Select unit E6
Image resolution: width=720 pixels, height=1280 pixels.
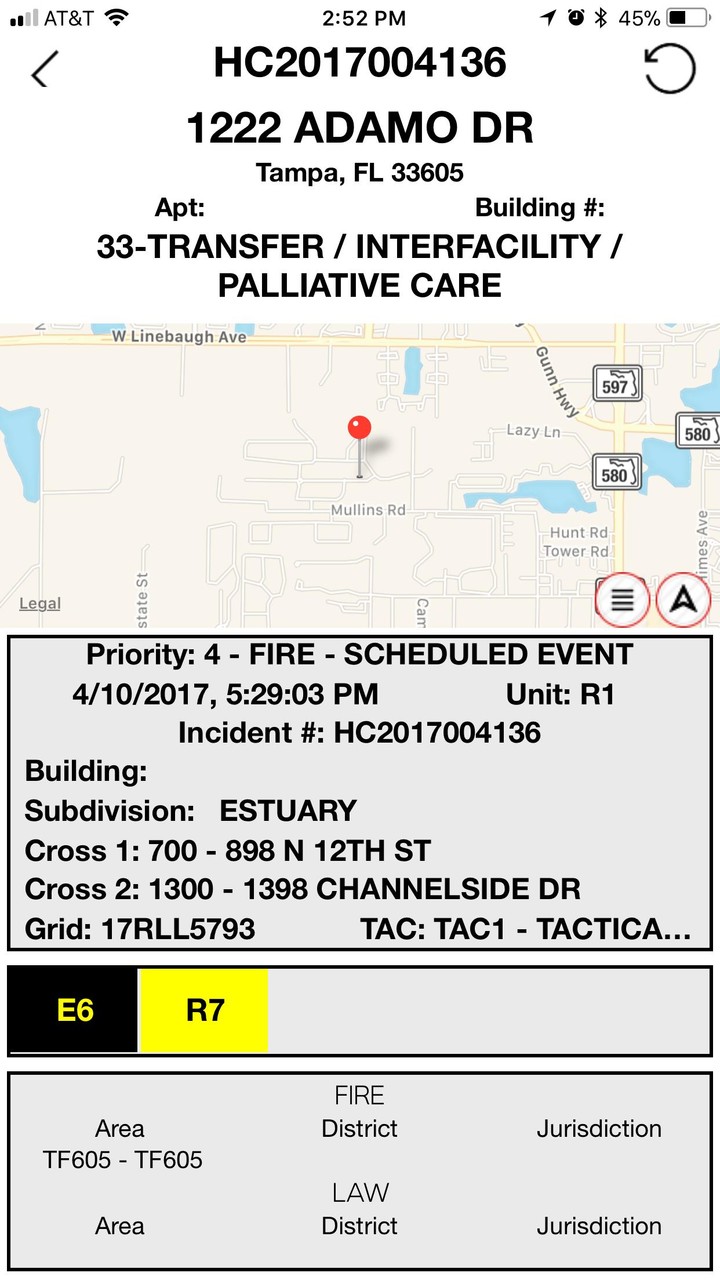pos(74,1010)
